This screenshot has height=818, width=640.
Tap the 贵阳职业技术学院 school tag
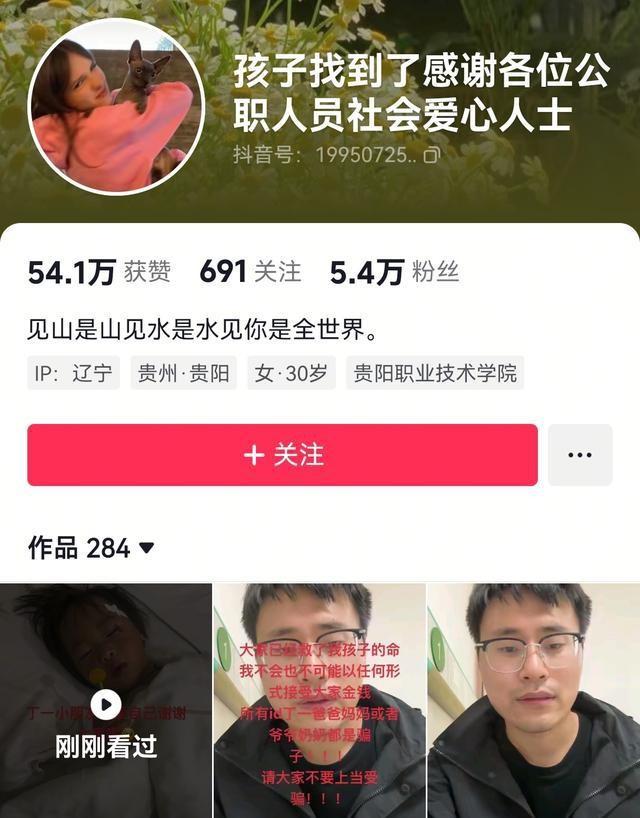click(435, 373)
